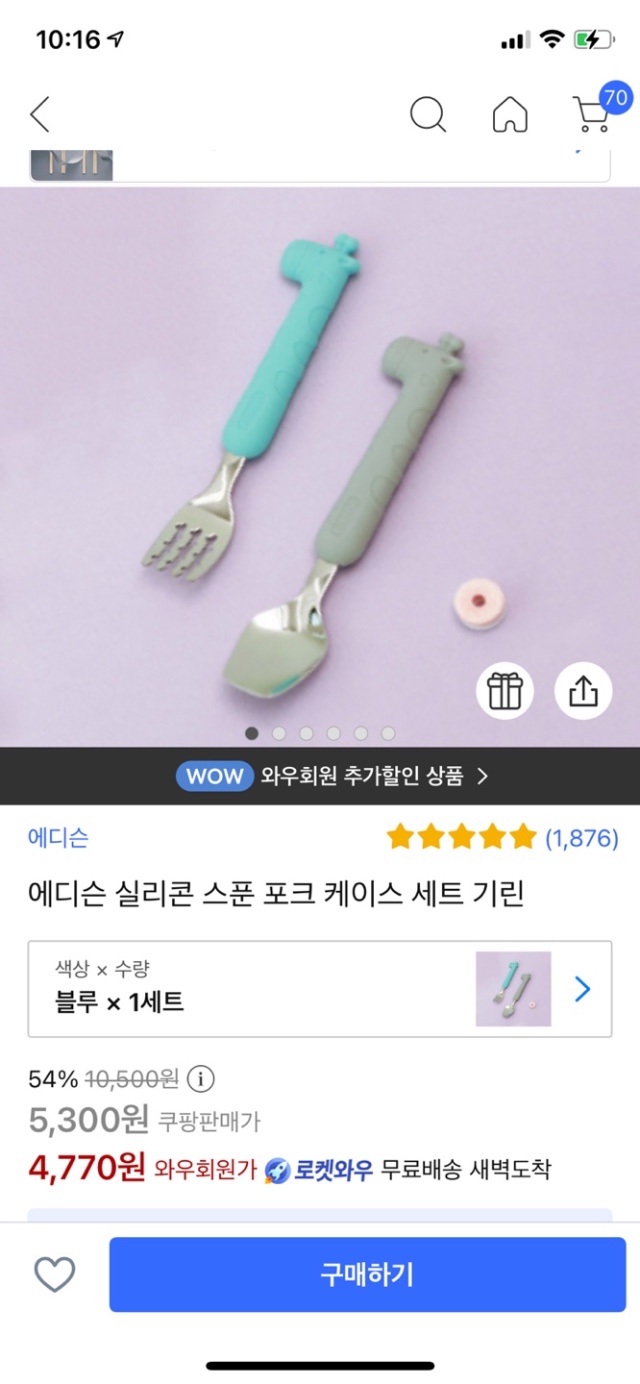Open the 색상 × 수량 option selector

click(x=320, y=989)
